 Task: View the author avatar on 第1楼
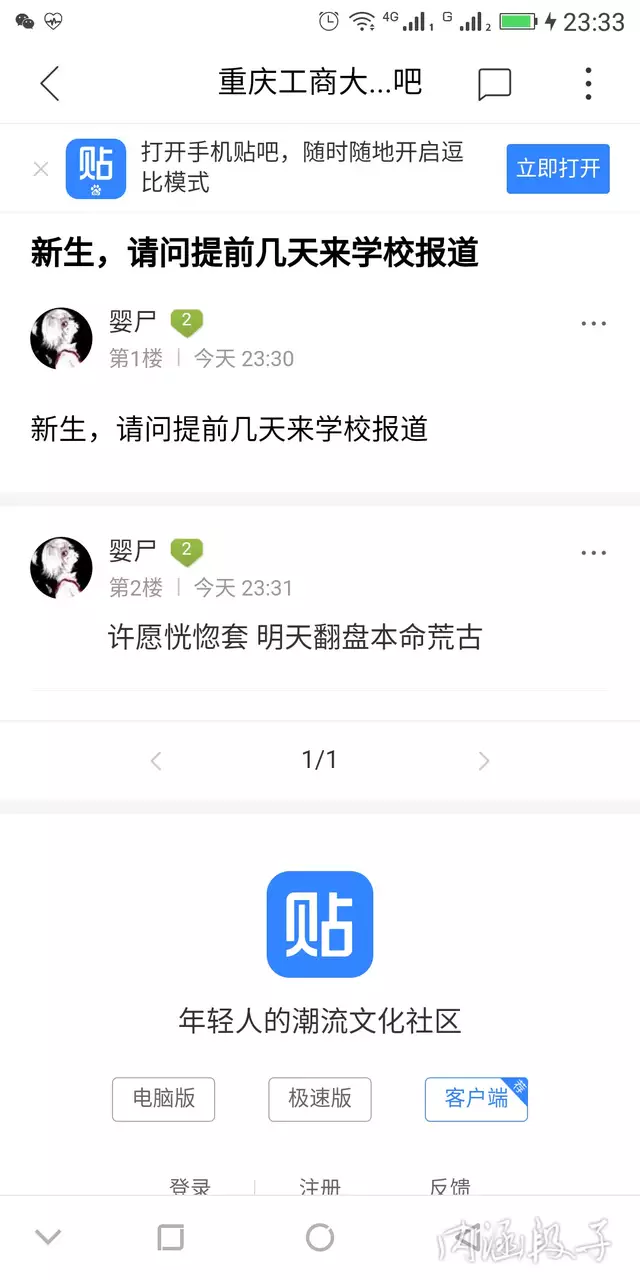(62, 338)
